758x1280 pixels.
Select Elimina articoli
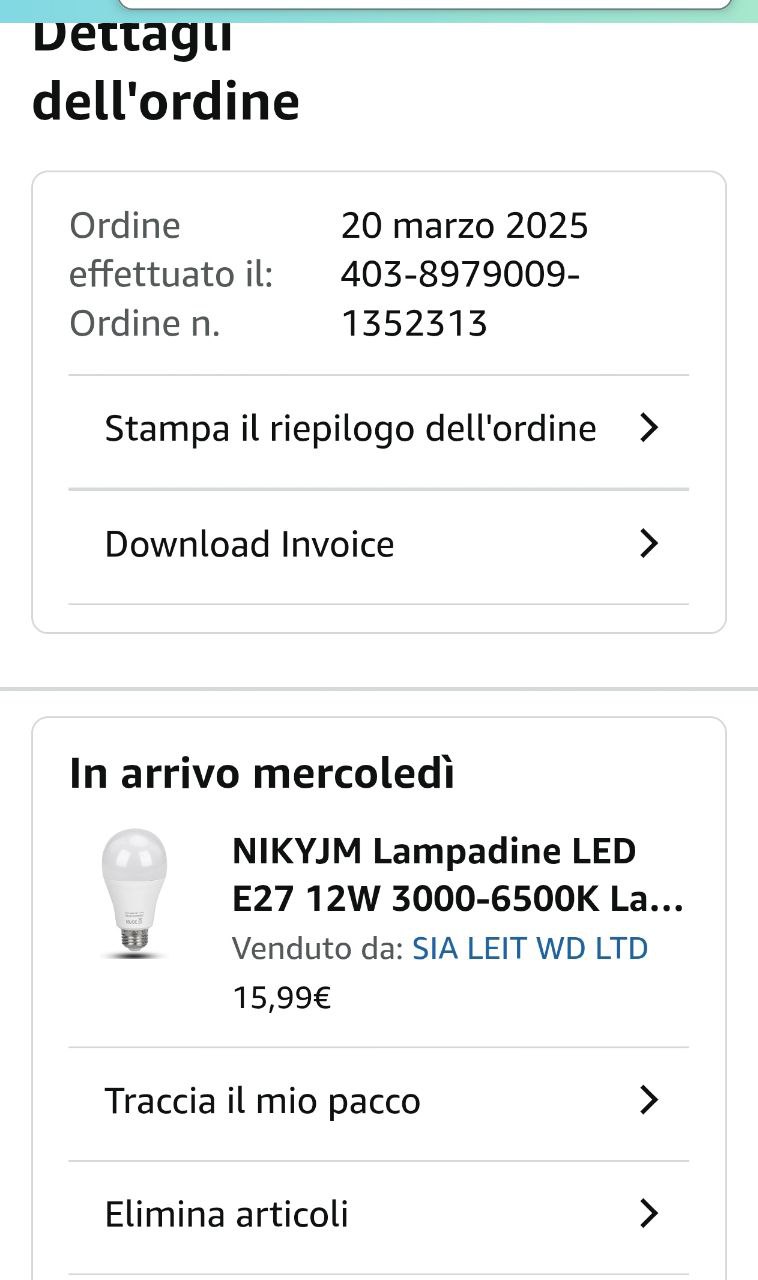[378, 1215]
